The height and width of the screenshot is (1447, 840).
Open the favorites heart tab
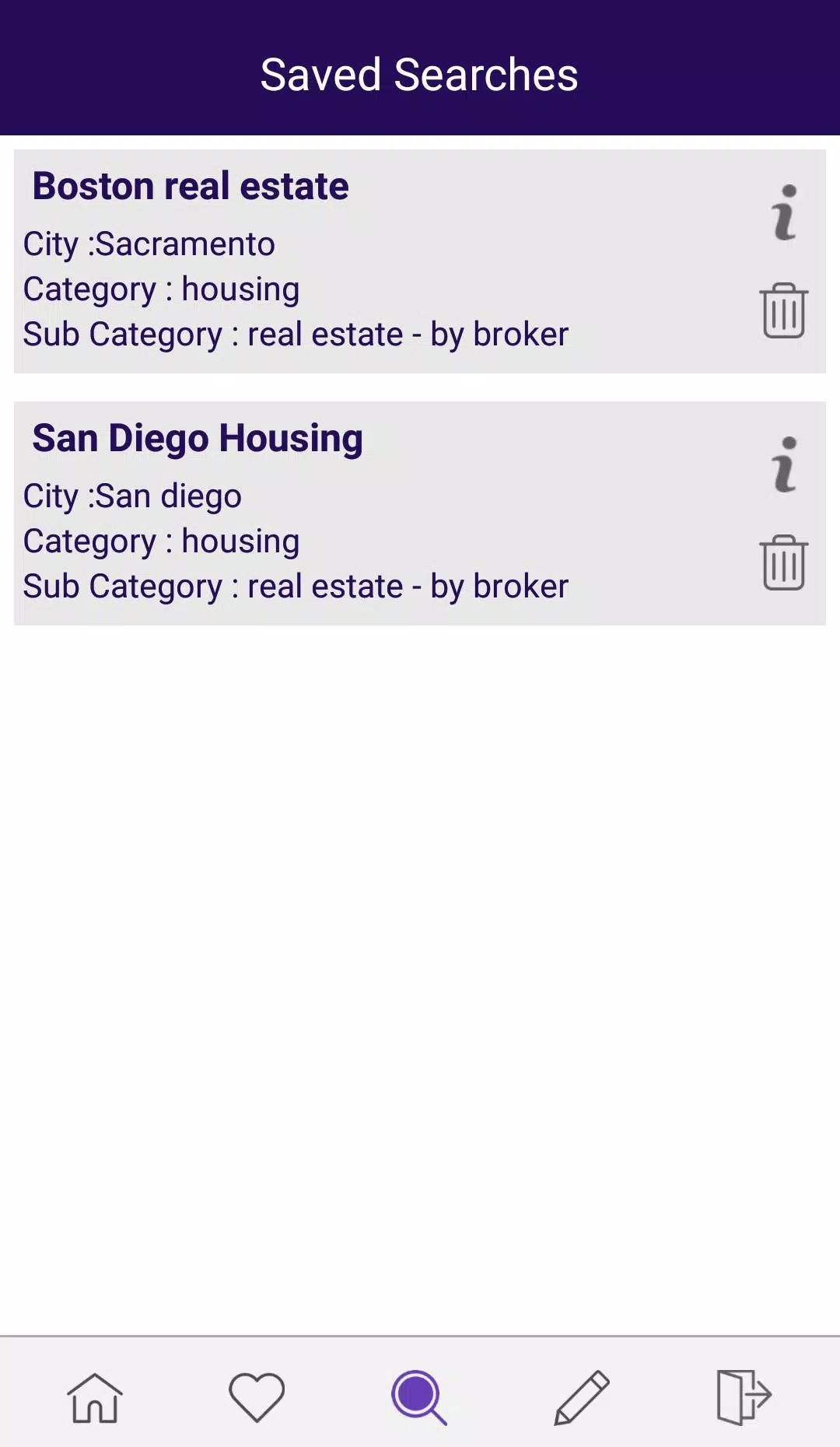pyautogui.click(x=257, y=1397)
